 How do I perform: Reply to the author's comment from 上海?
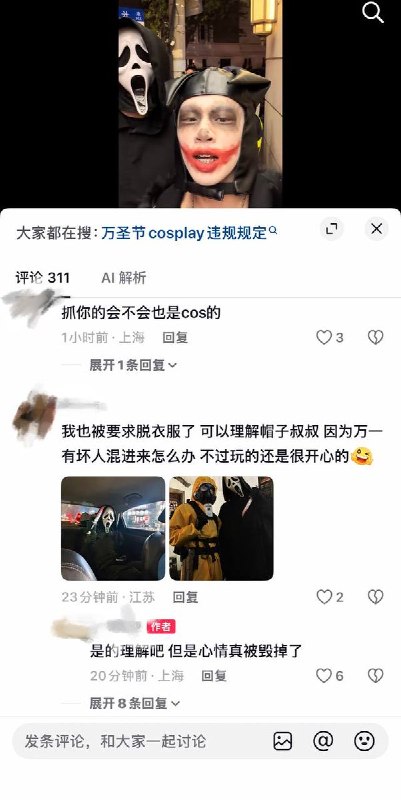(x=214, y=676)
